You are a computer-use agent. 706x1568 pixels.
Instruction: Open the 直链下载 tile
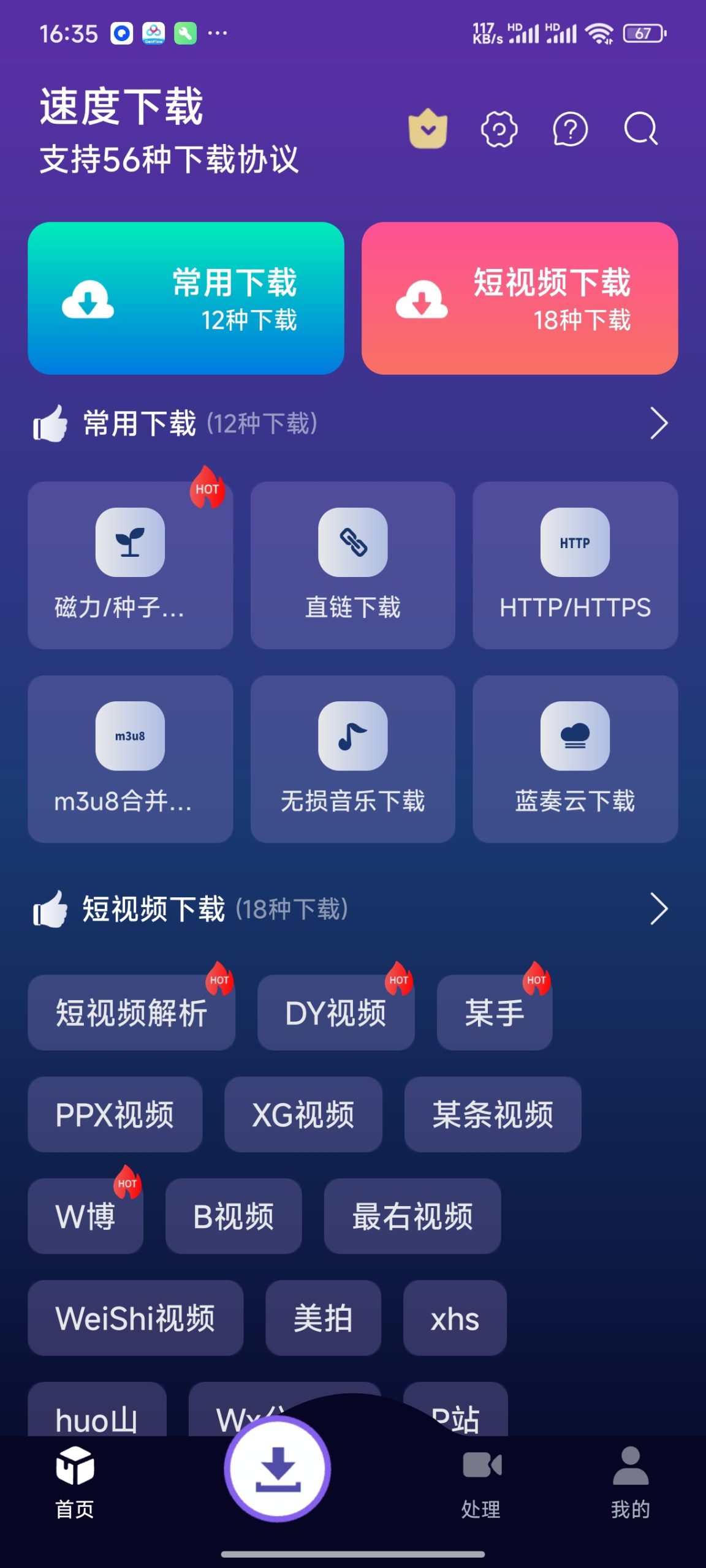(352, 565)
